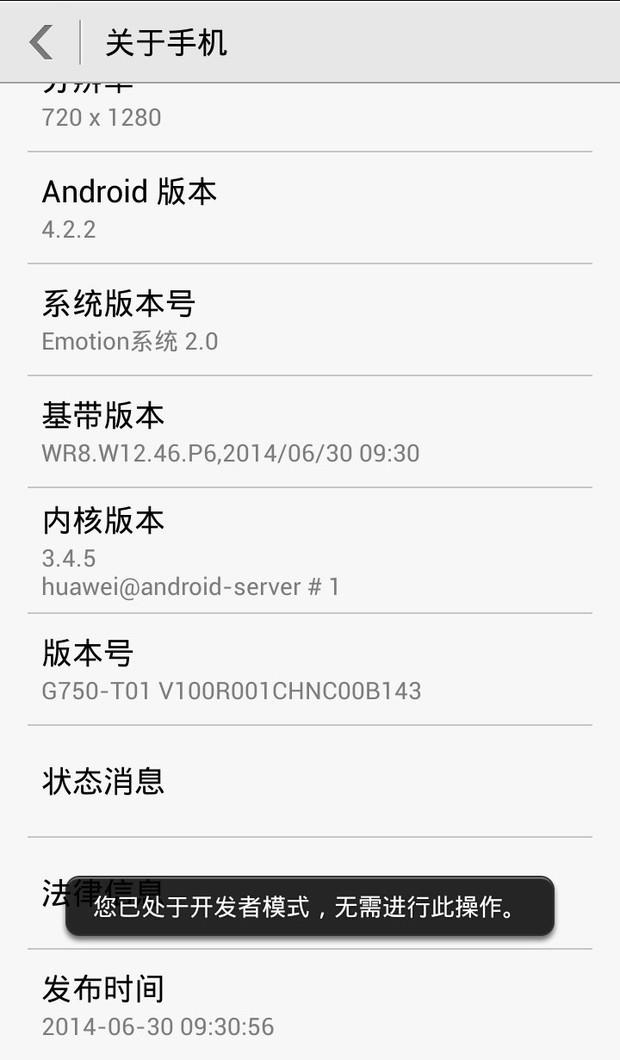
Task: Go back from 关于手机 page
Action: (41, 43)
